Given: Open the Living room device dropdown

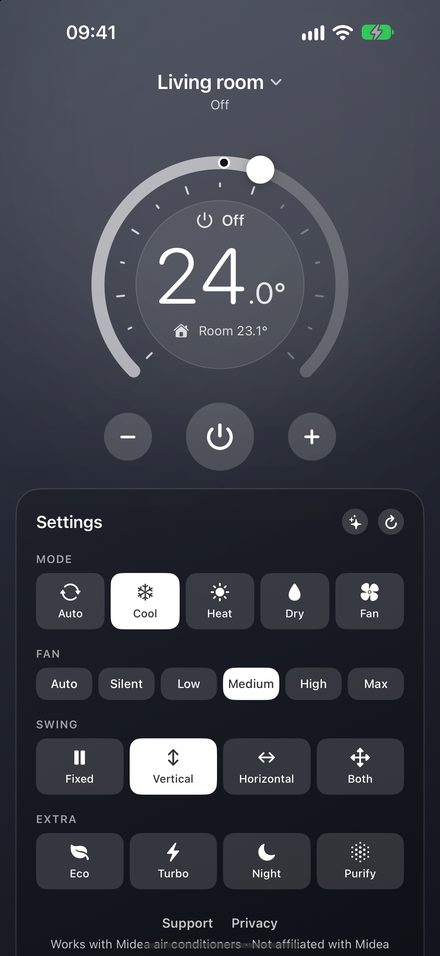Looking at the screenshot, I should coord(219,82).
